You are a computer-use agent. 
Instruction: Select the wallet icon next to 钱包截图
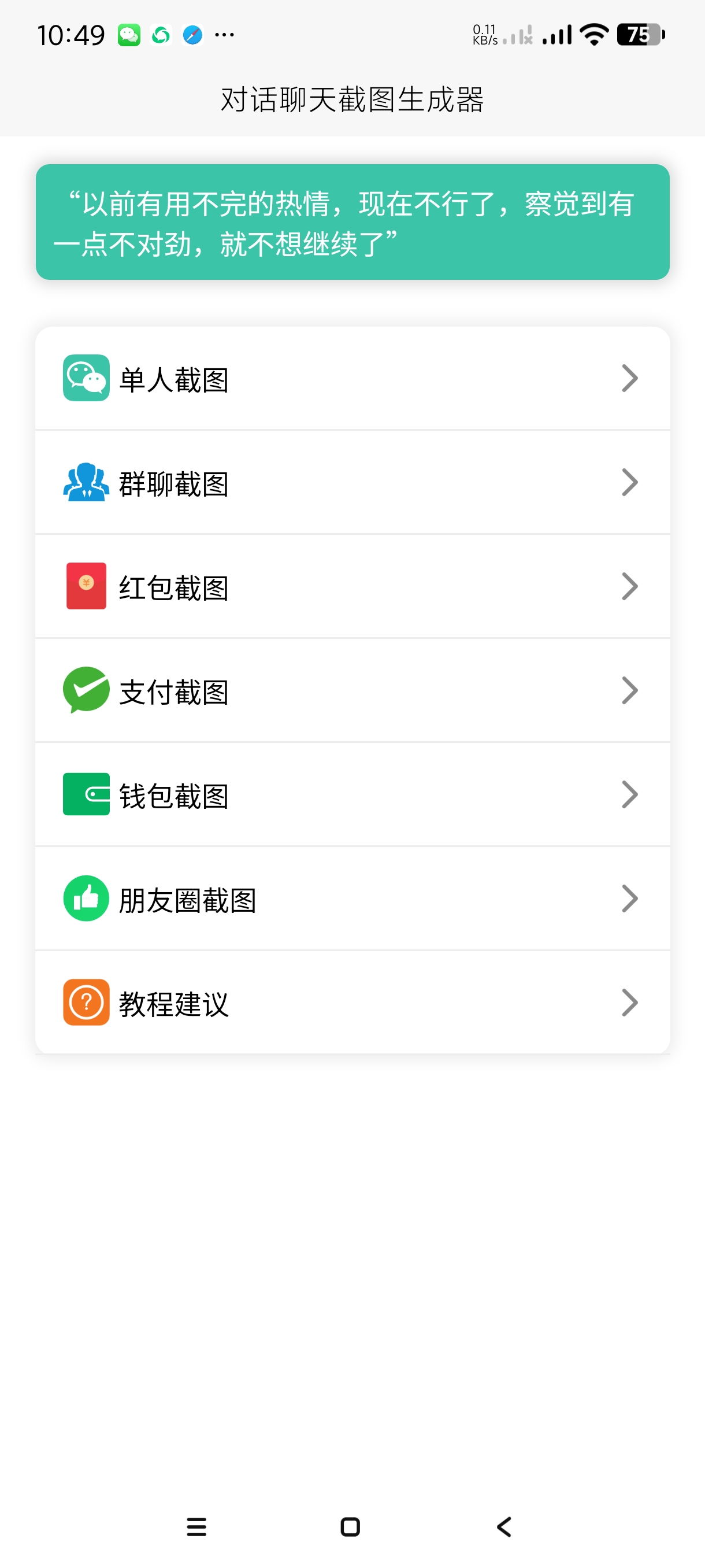click(86, 794)
